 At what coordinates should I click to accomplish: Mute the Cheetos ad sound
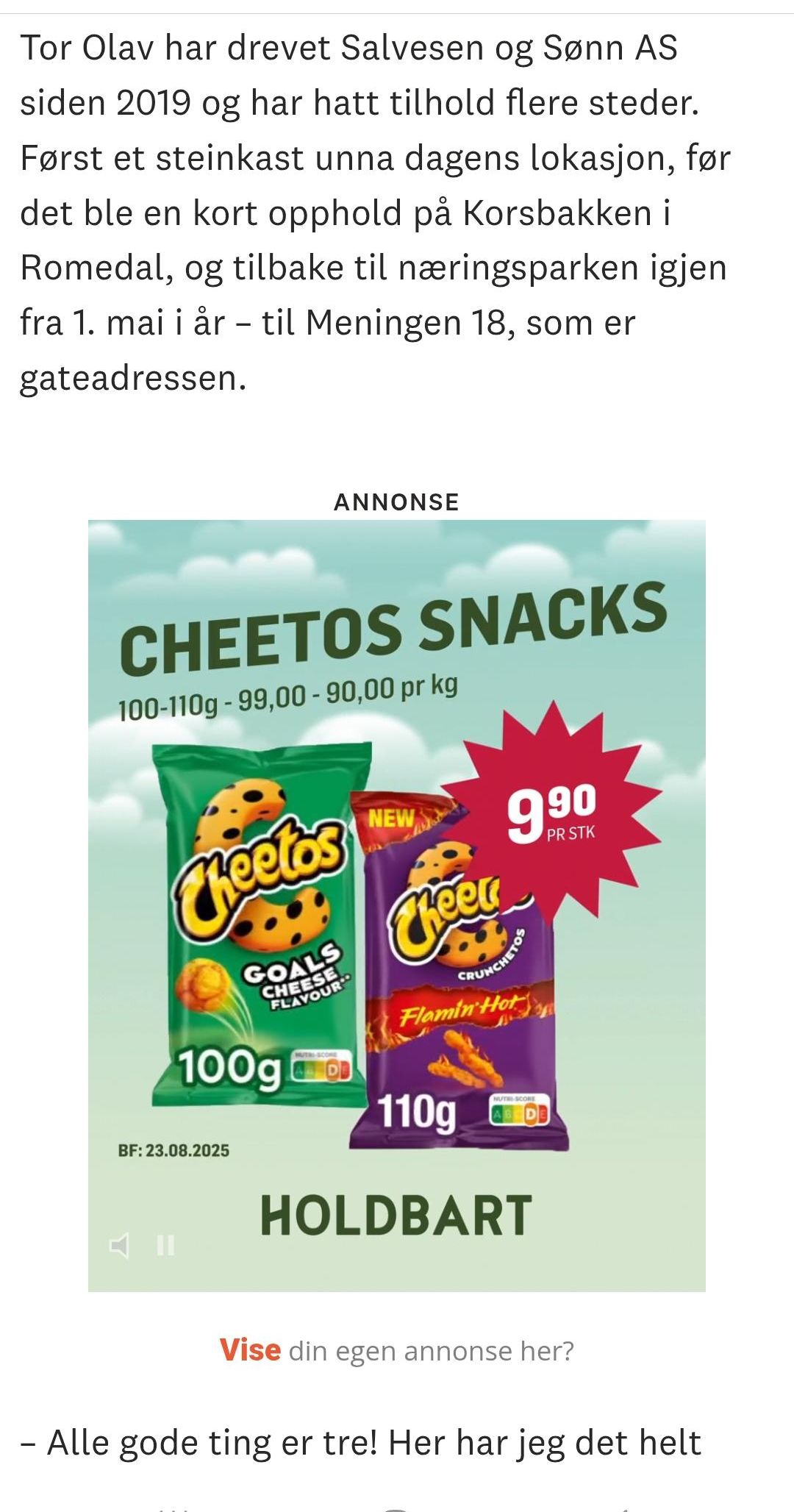pyautogui.click(x=119, y=1246)
